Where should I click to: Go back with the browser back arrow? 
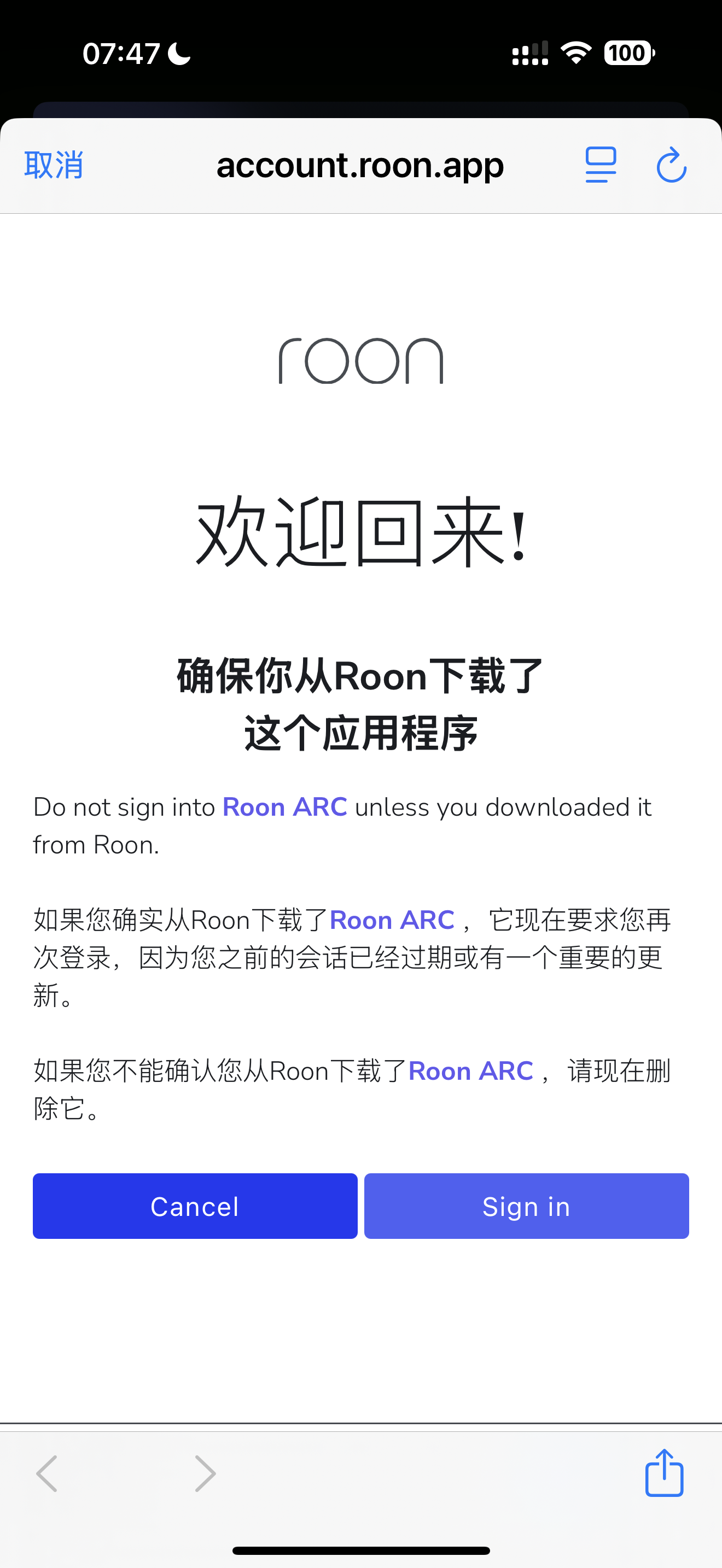point(47,1473)
